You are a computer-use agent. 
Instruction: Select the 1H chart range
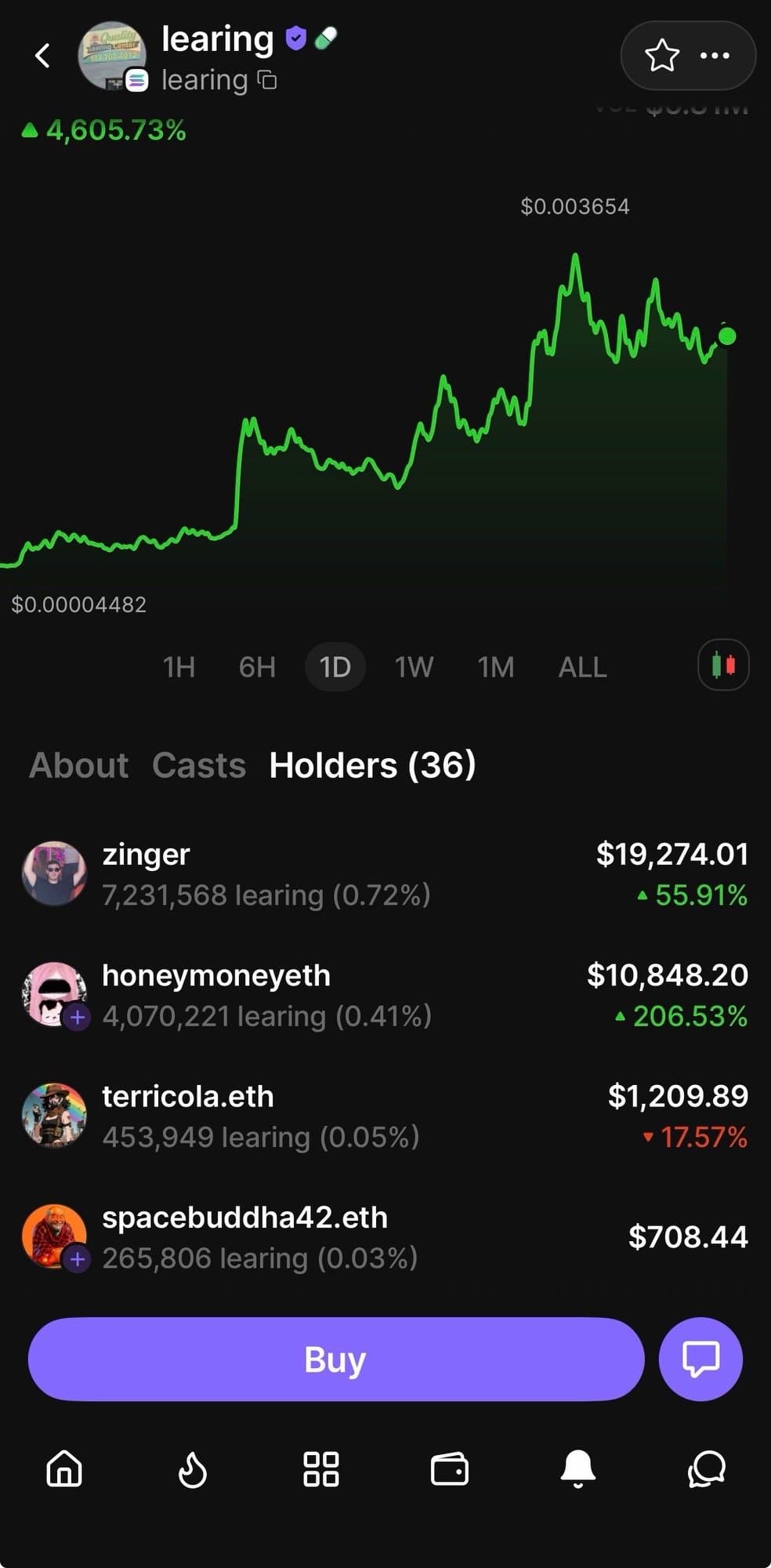click(179, 667)
